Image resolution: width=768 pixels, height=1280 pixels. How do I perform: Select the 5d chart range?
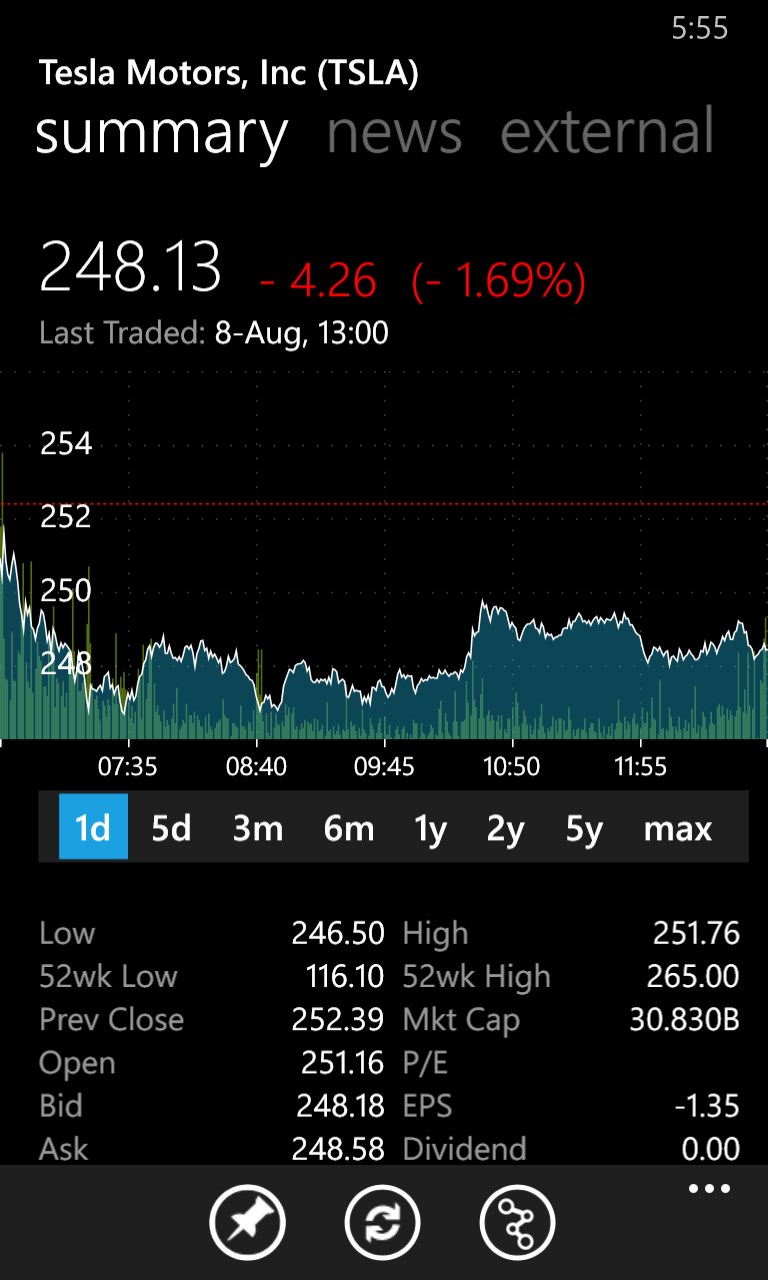[x=170, y=827]
